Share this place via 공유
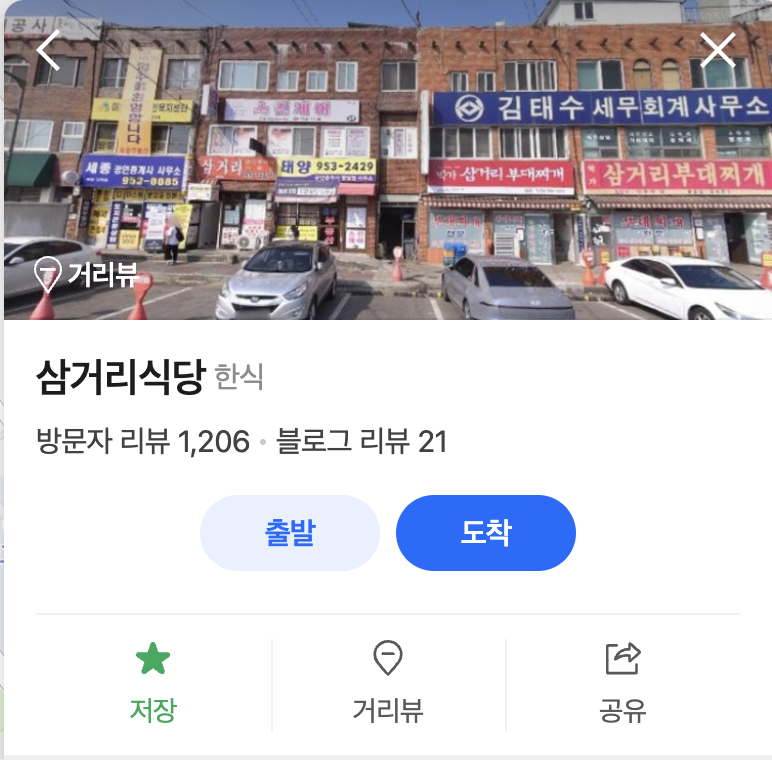This screenshot has width=772, height=760. click(622, 682)
